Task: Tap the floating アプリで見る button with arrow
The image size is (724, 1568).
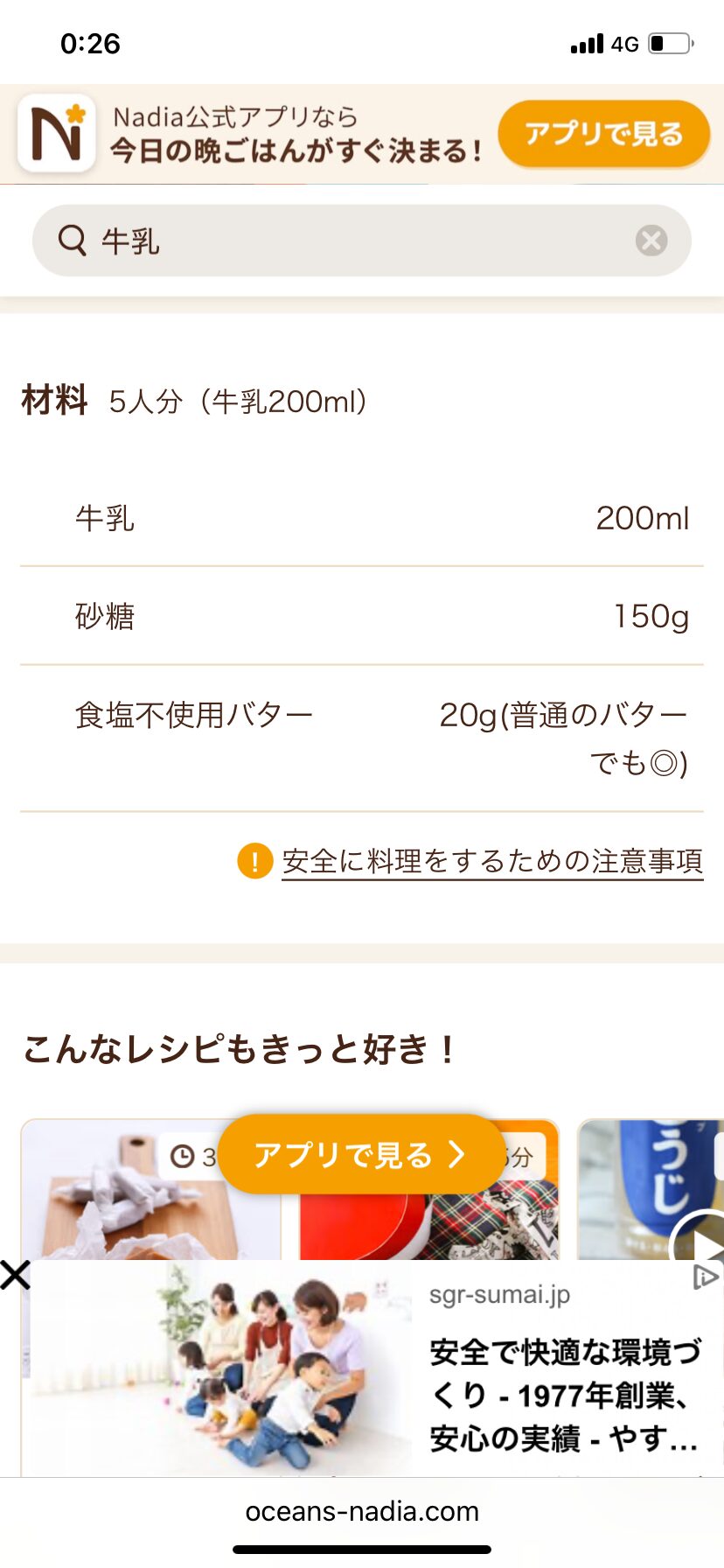Action: (x=360, y=1155)
